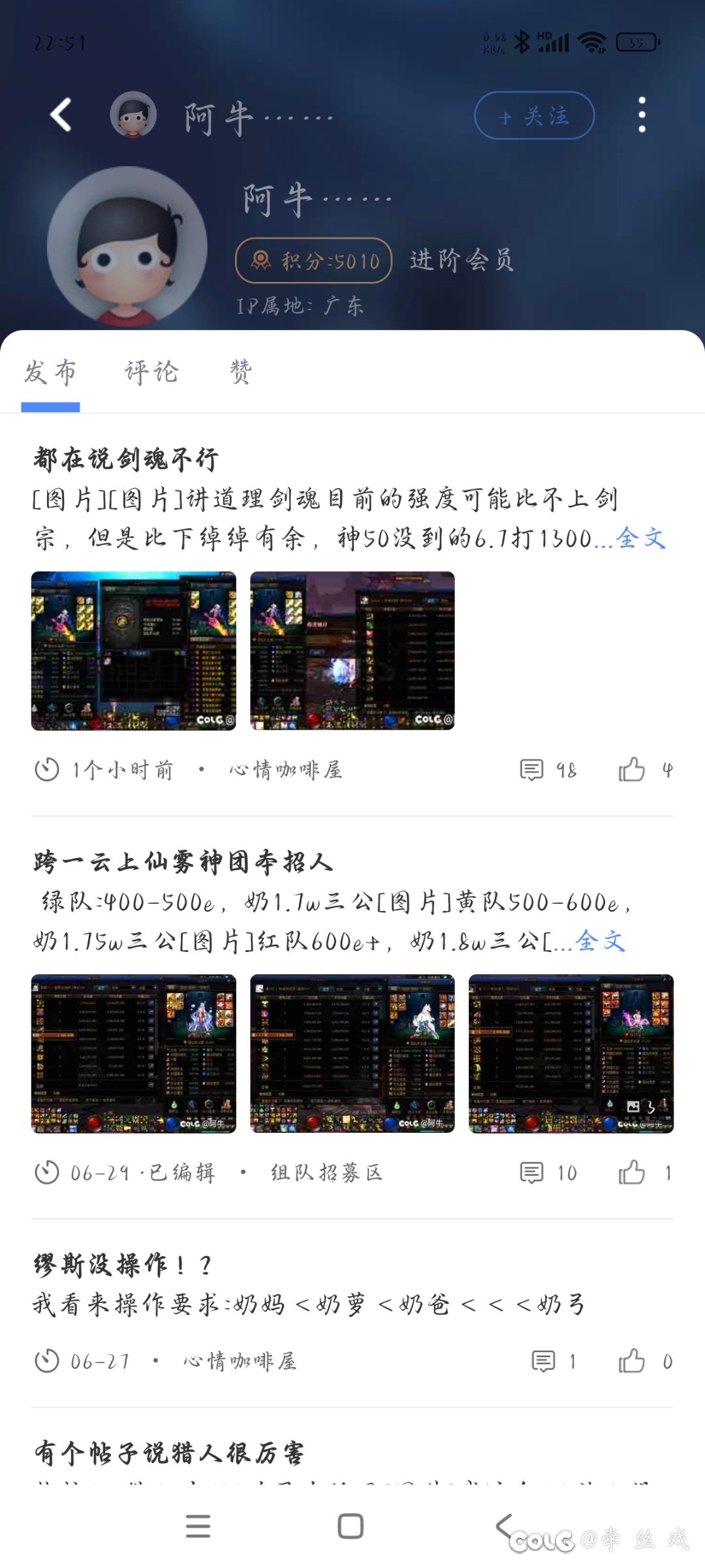View first image of the 剑魂 post
The image size is (705, 1568).
pyautogui.click(x=134, y=651)
